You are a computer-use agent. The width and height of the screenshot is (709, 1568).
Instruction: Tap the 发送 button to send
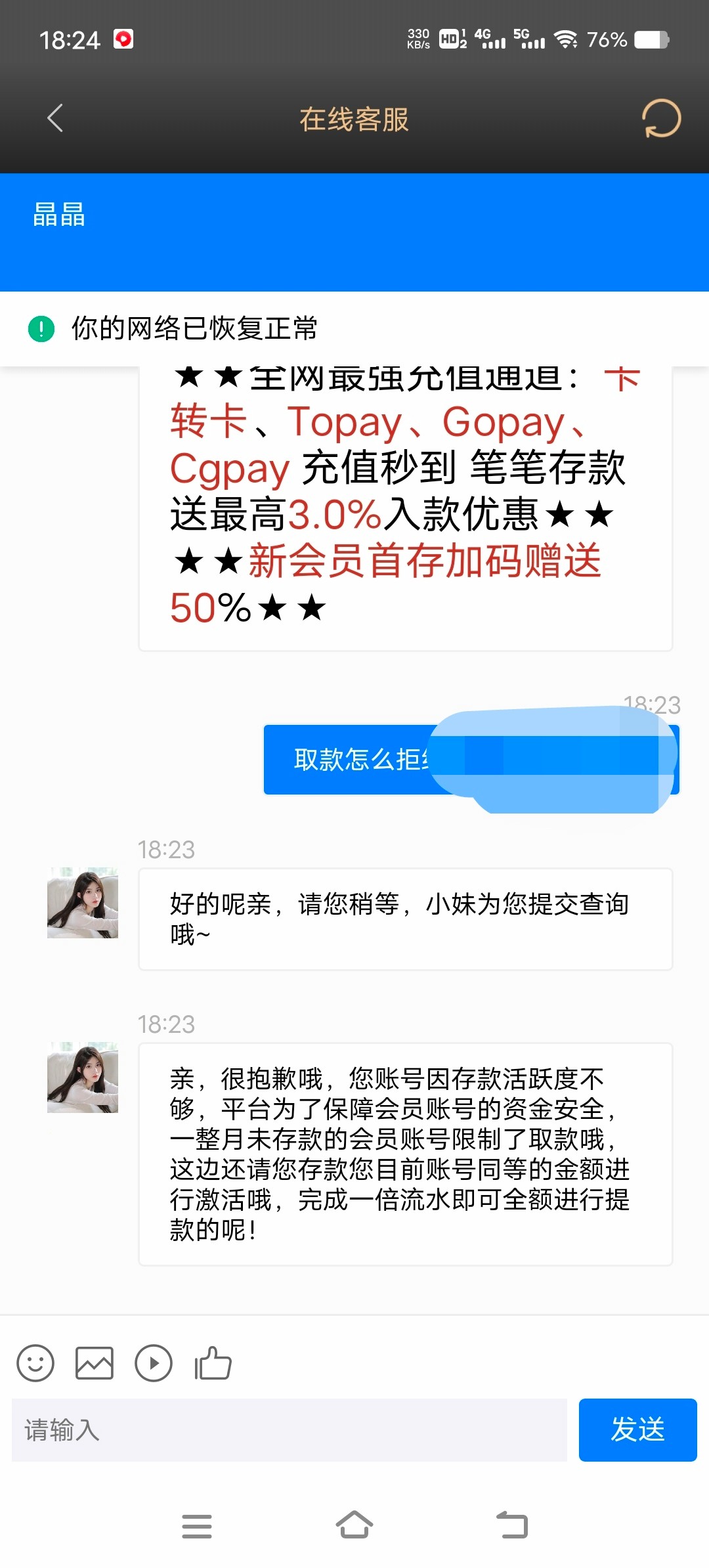[x=637, y=1430]
